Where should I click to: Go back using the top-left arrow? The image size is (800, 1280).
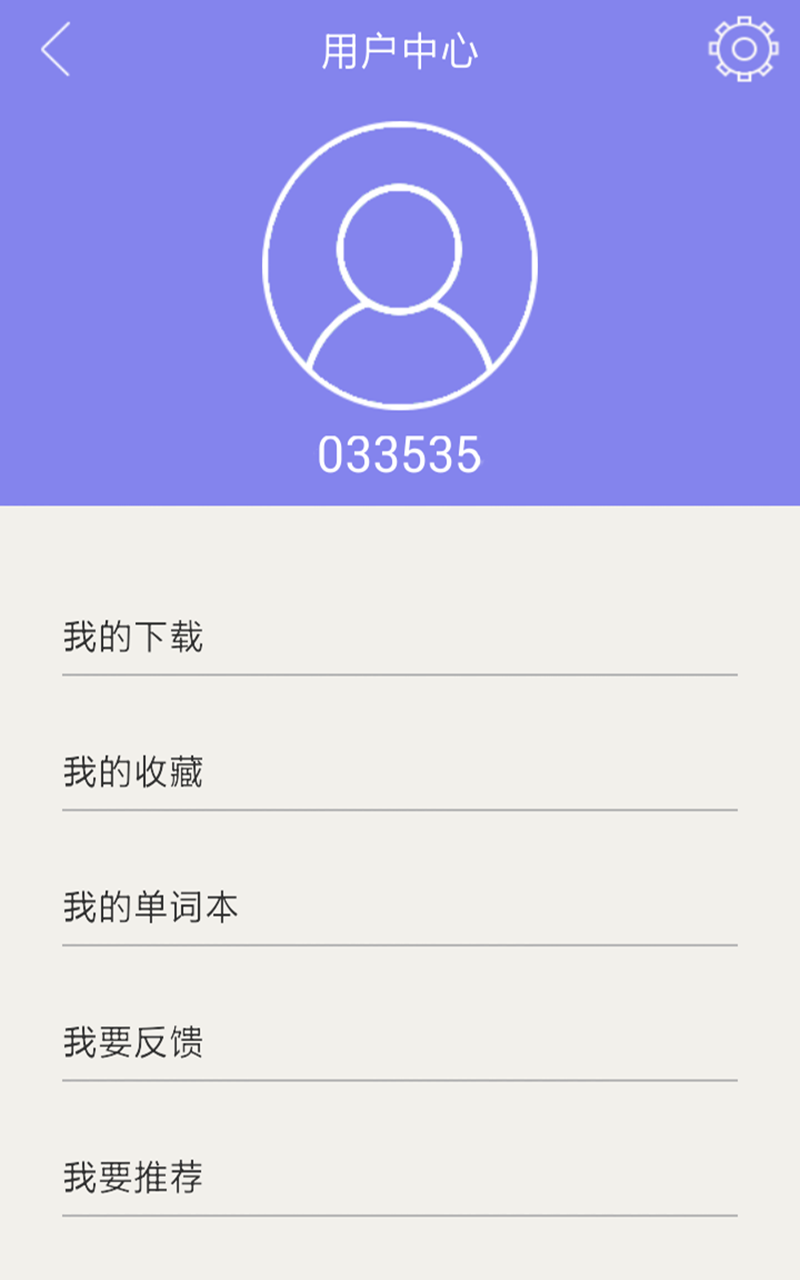(x=55, y=50)
